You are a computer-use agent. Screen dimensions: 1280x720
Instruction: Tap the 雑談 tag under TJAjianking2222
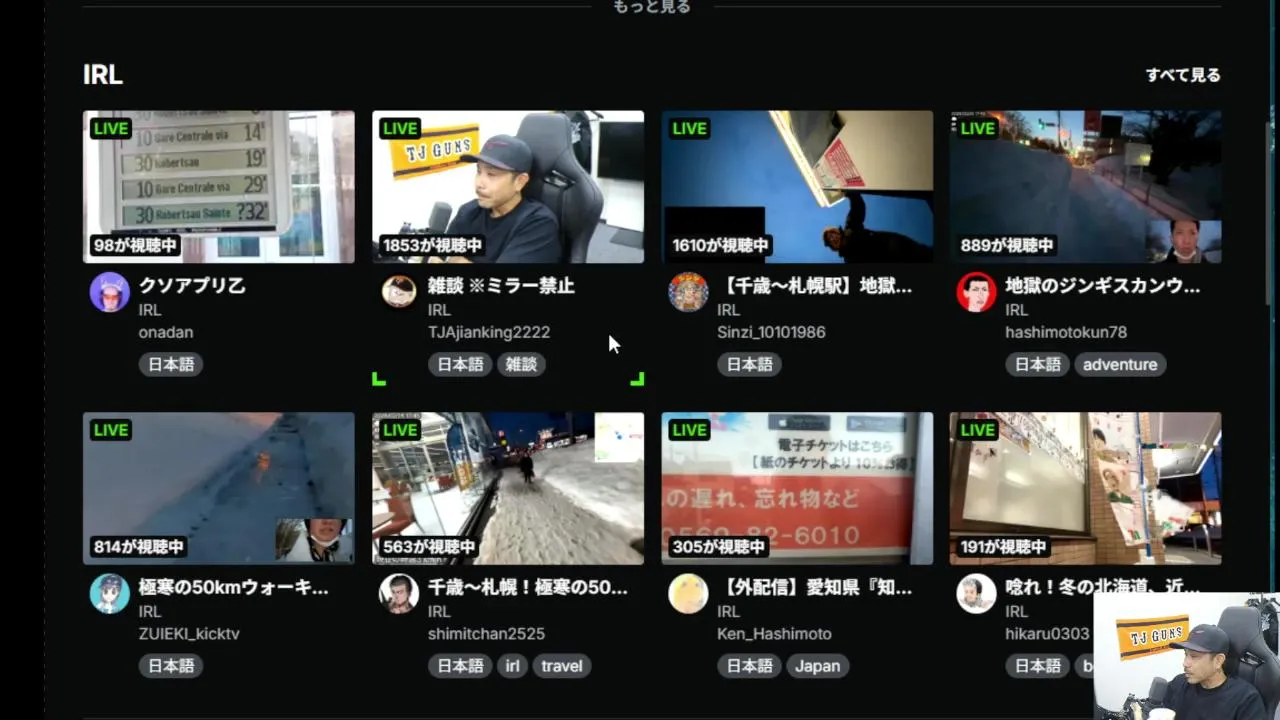click(521, 365)
